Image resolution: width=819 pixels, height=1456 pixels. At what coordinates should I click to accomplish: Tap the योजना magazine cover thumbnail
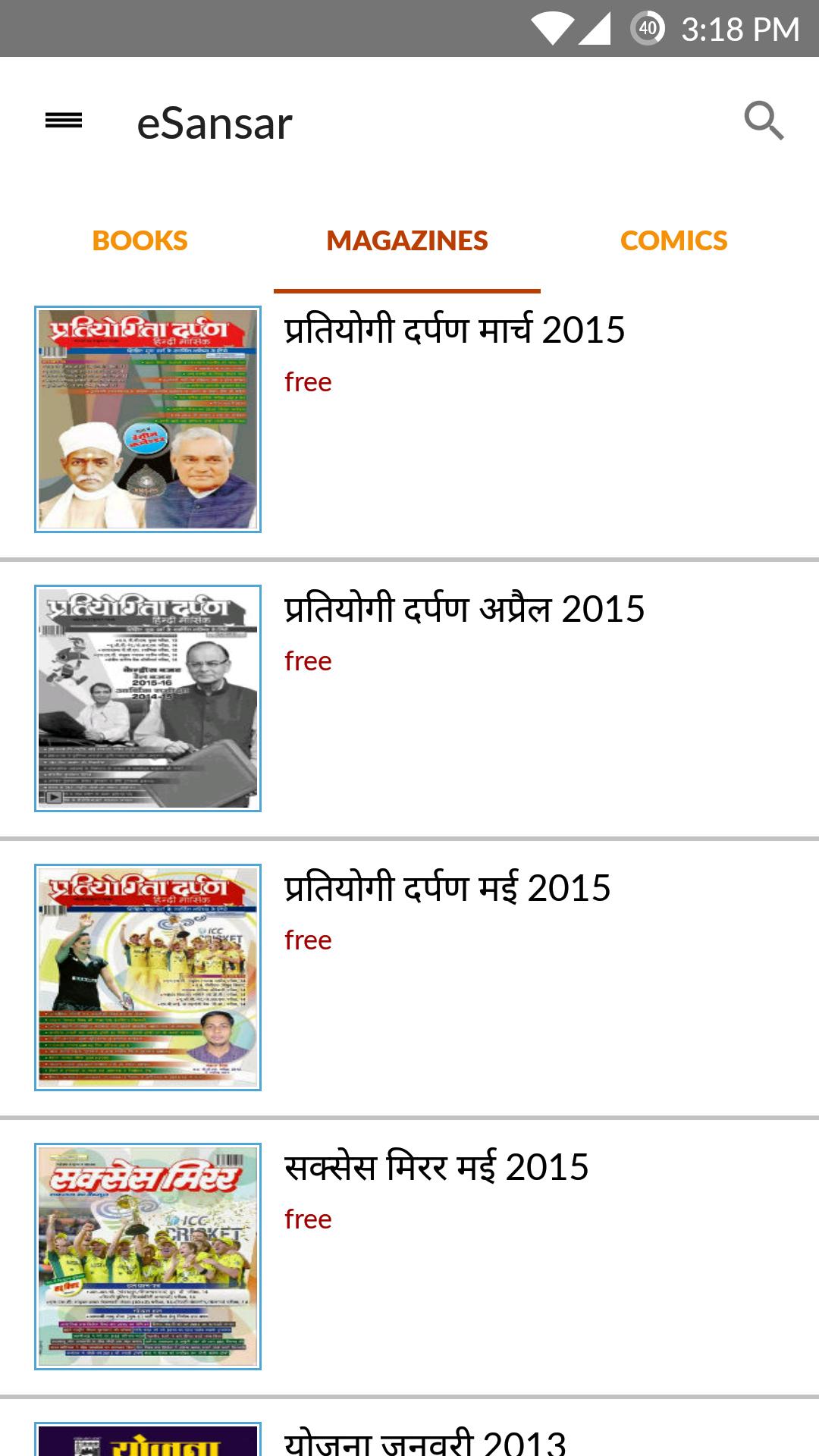tap(148, 1441)
